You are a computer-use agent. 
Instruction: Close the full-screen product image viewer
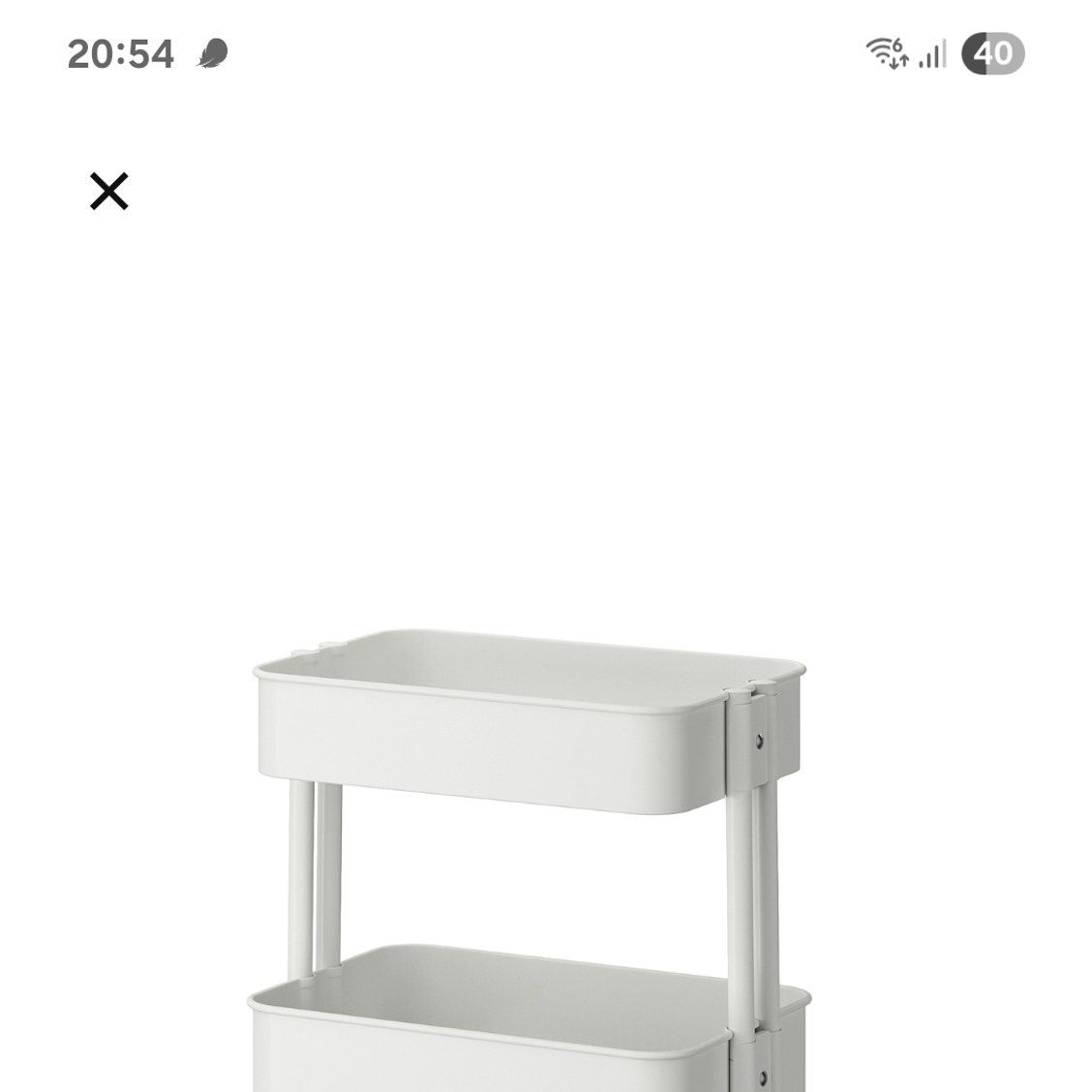[x=108, y=191]
